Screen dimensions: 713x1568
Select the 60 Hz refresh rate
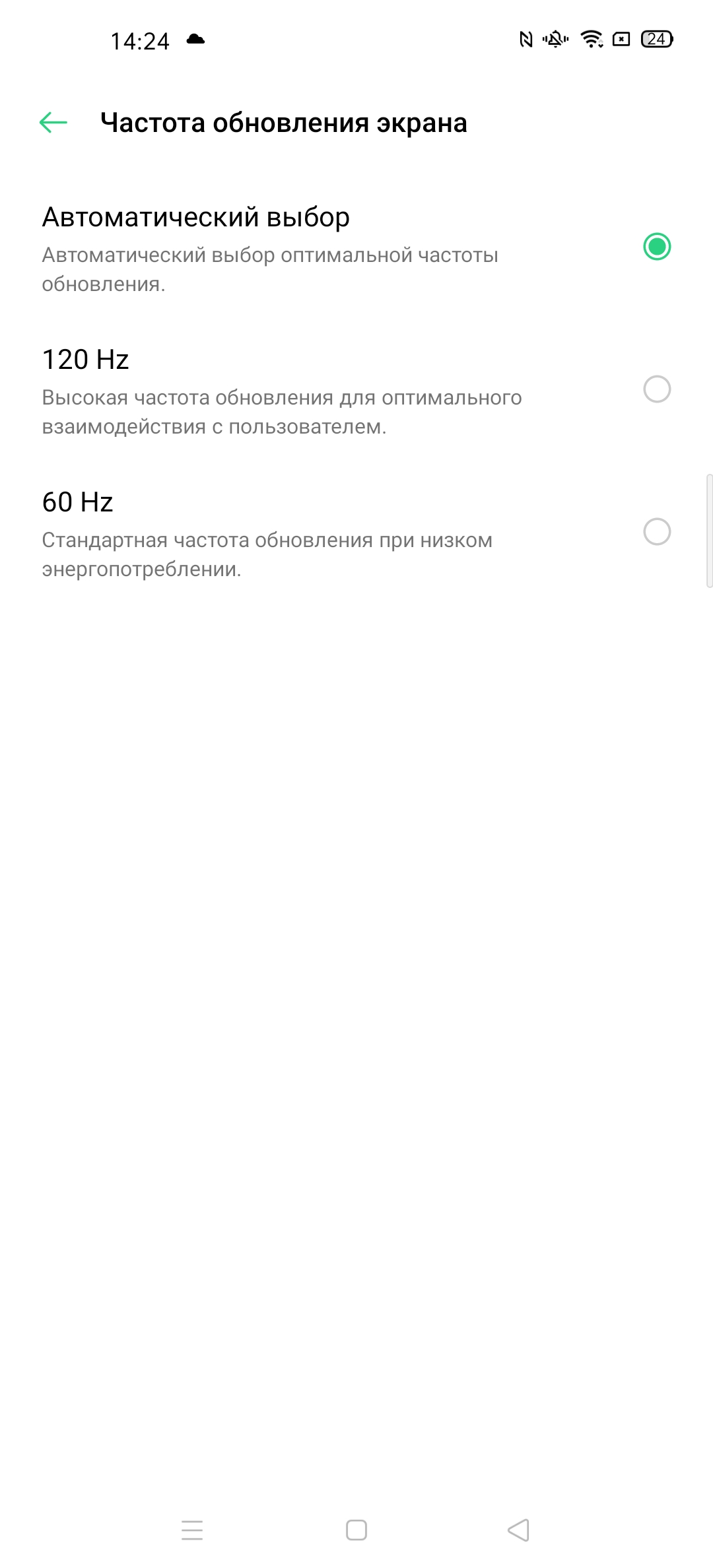(656, 532)
